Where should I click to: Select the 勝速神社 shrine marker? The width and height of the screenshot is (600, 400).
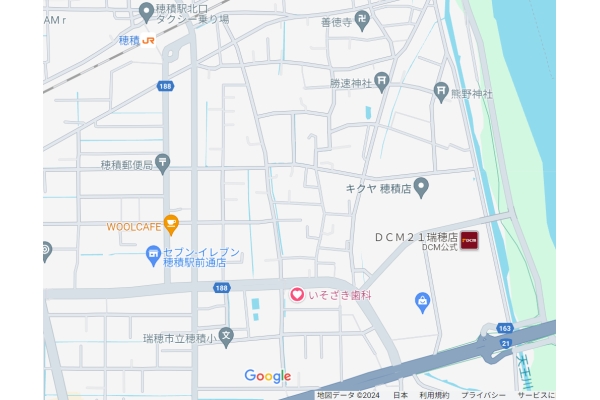click(383, 82)
